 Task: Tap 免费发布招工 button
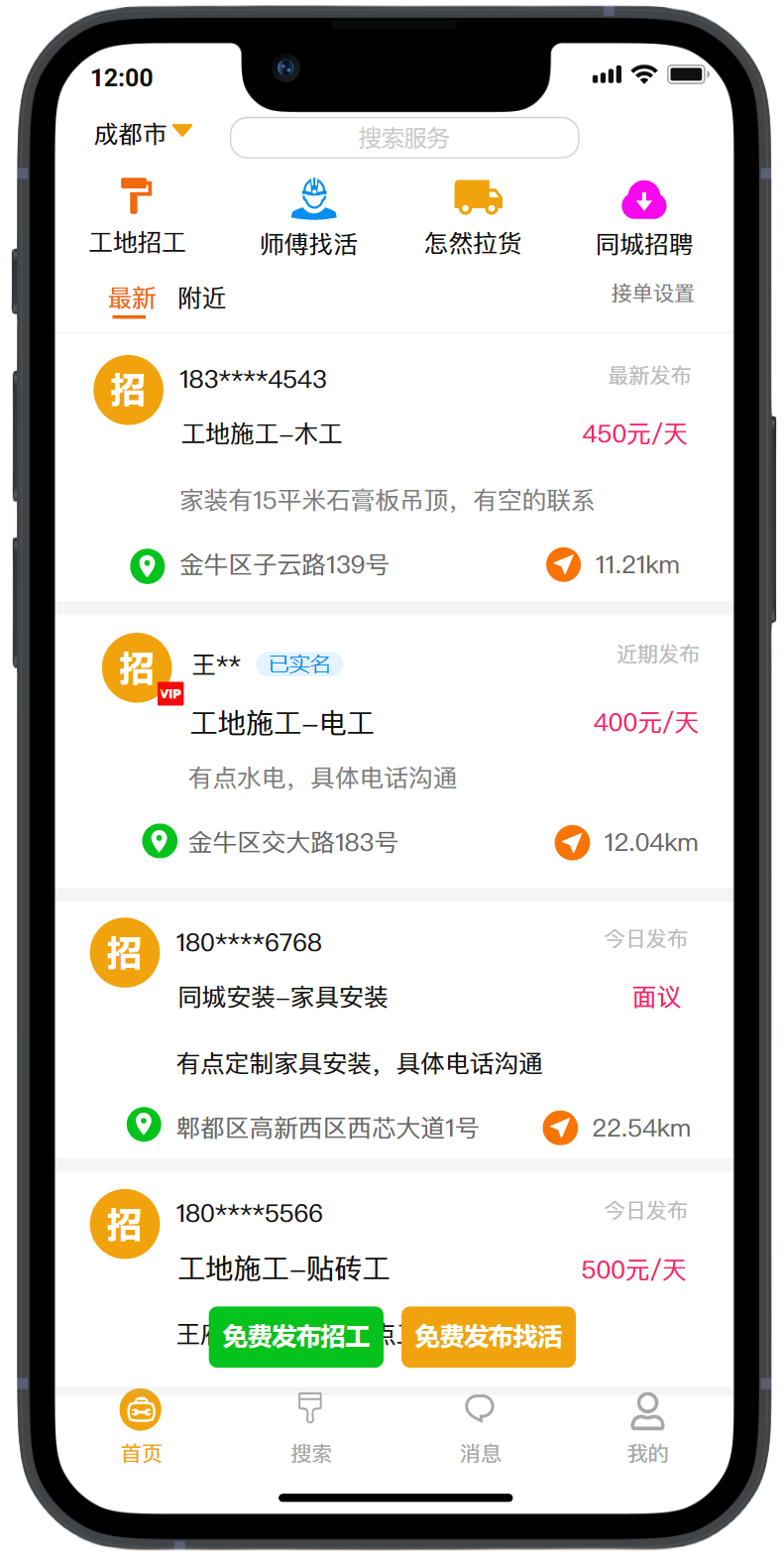pyautogui.click(x=295, y=1337)
